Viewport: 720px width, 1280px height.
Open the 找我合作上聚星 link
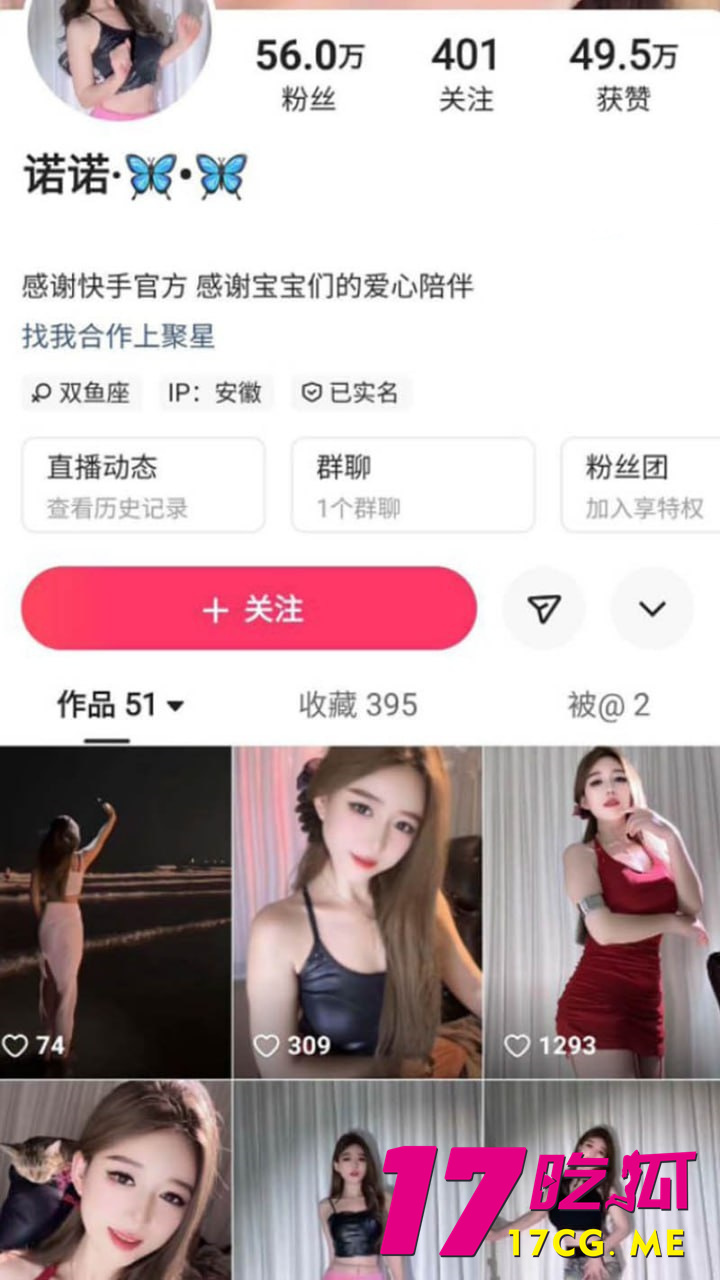point(118,336)
